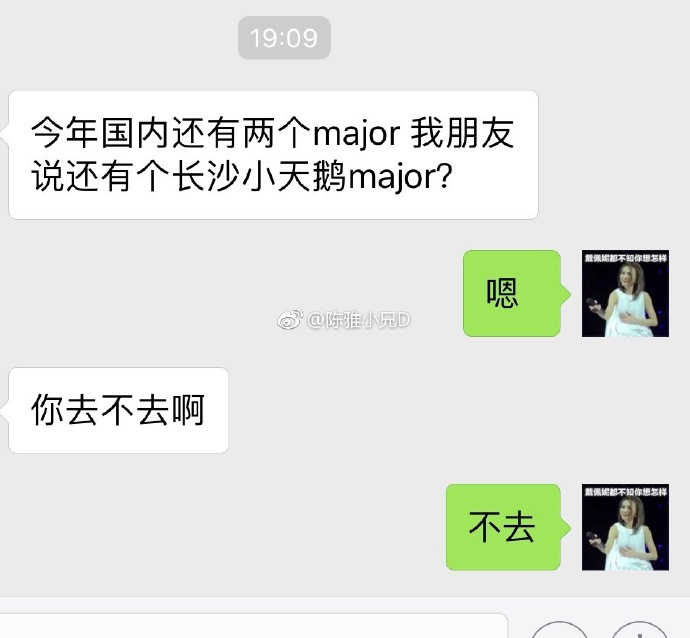Open sender's avatar beside the 不去 message
Image resolution: width=690 pixels, height=638 pixels.
pyautogui.click(x=626, y=527)
